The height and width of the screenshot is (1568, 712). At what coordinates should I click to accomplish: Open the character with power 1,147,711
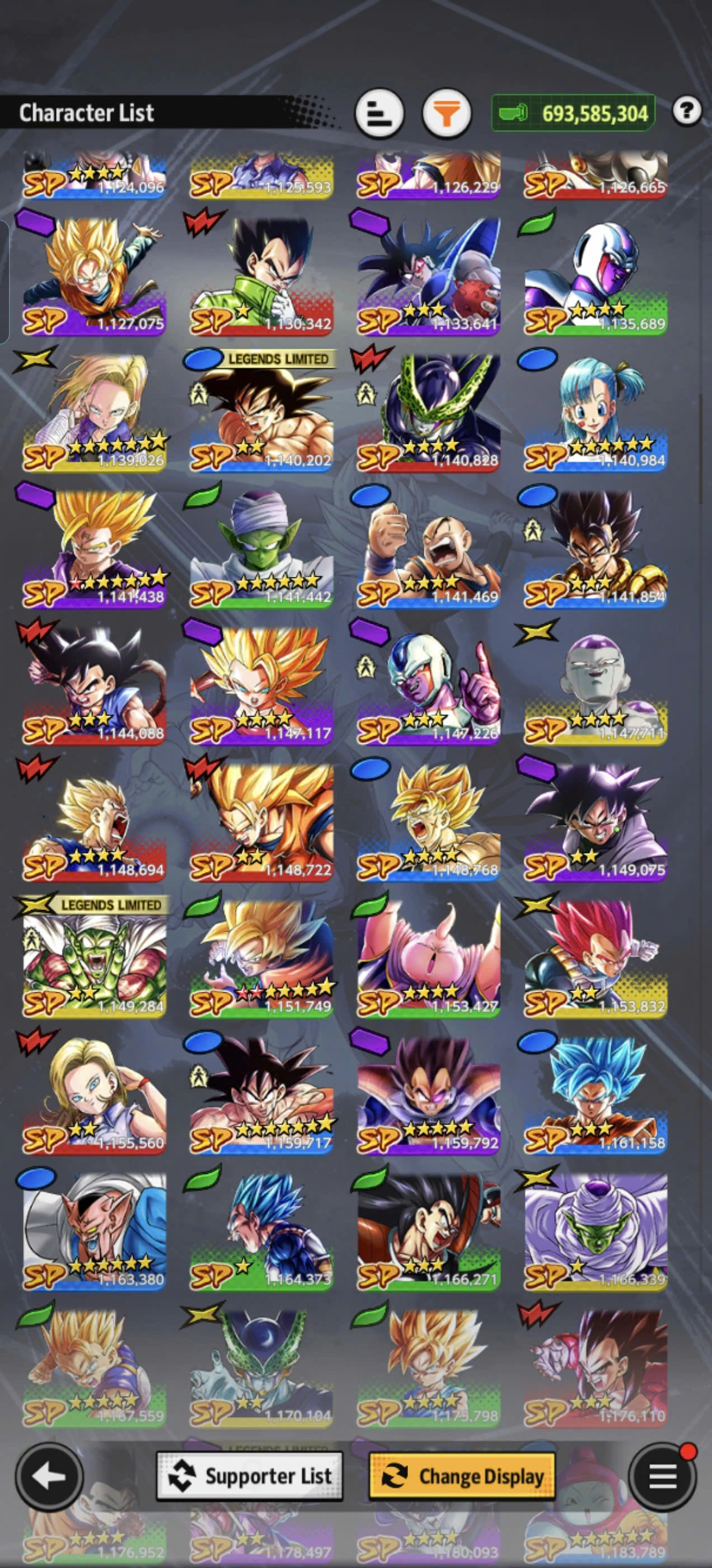[595, 687]
